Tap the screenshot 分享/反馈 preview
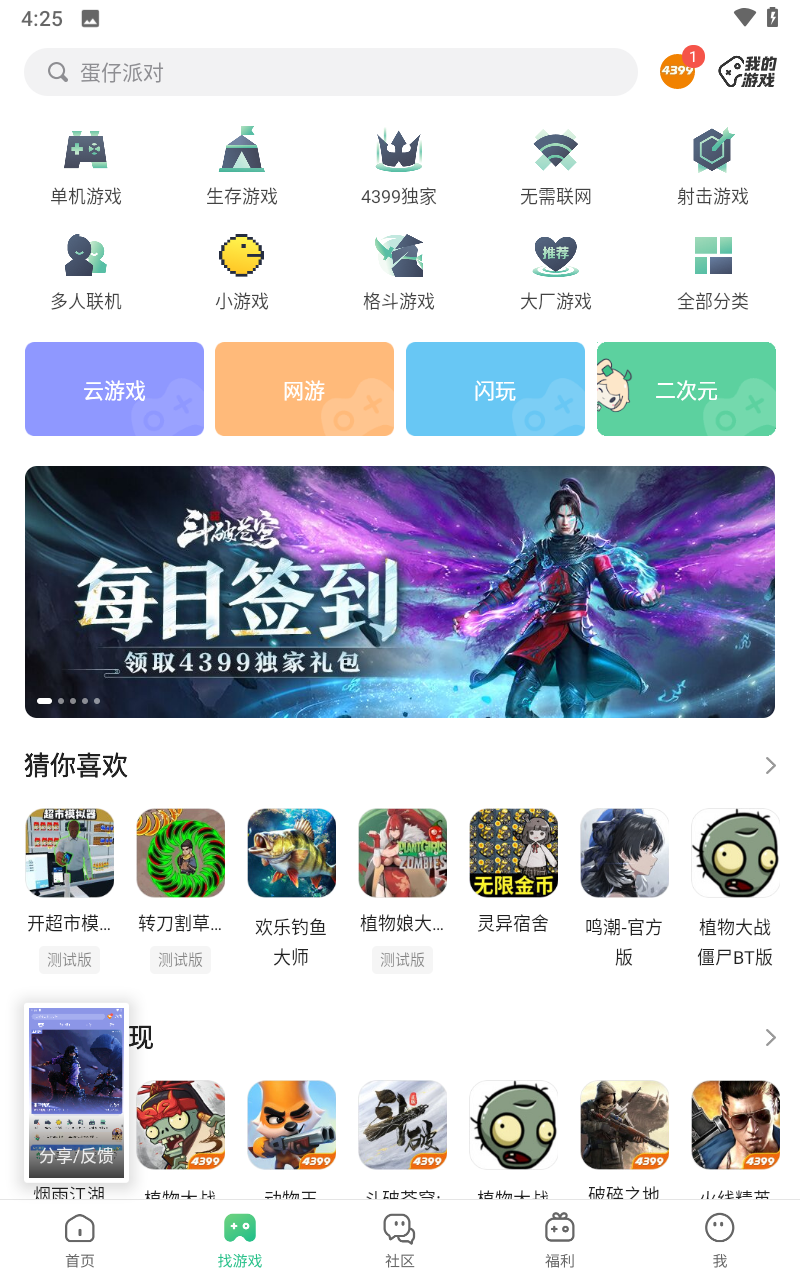The width and height of the screenshot is (800, 1280). [77, 1092]
